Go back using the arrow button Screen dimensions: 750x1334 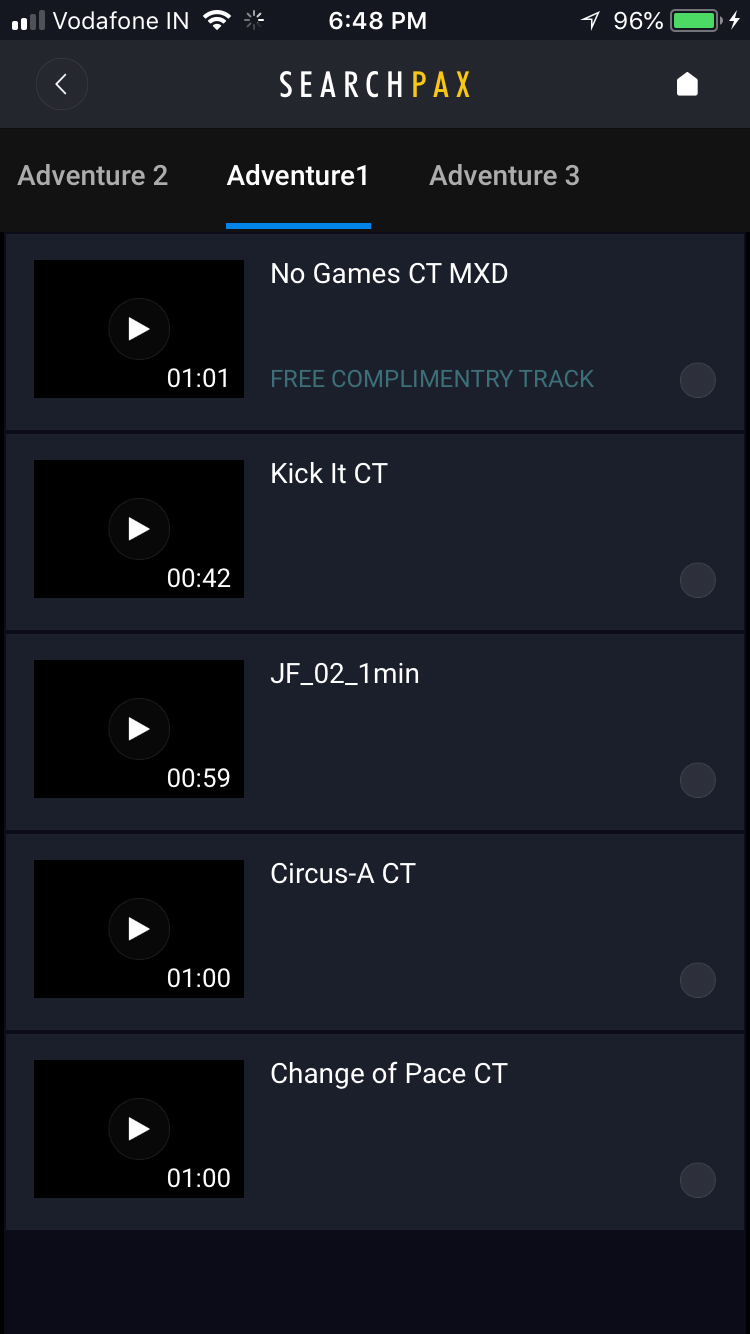(62, 85)
